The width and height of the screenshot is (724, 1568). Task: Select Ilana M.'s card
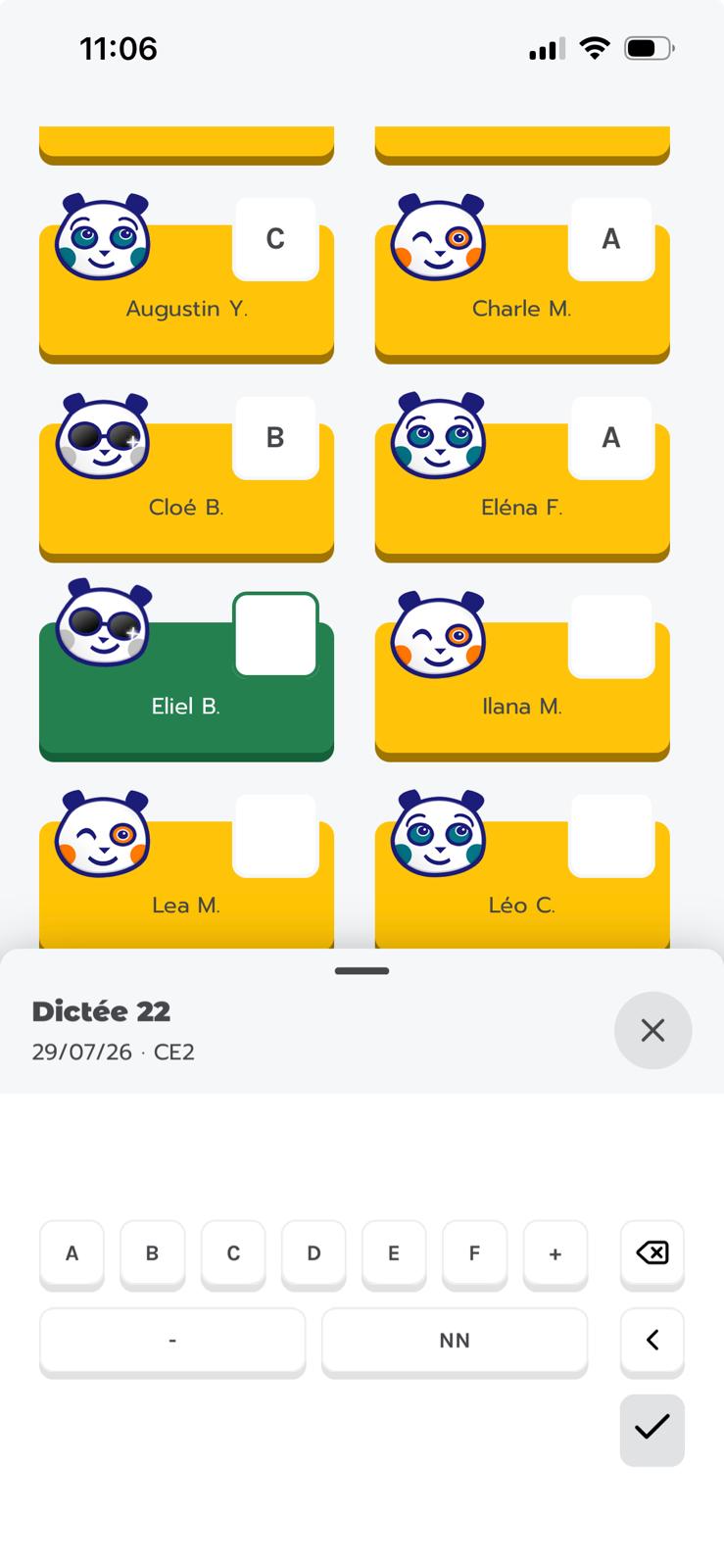coord(522,692)
